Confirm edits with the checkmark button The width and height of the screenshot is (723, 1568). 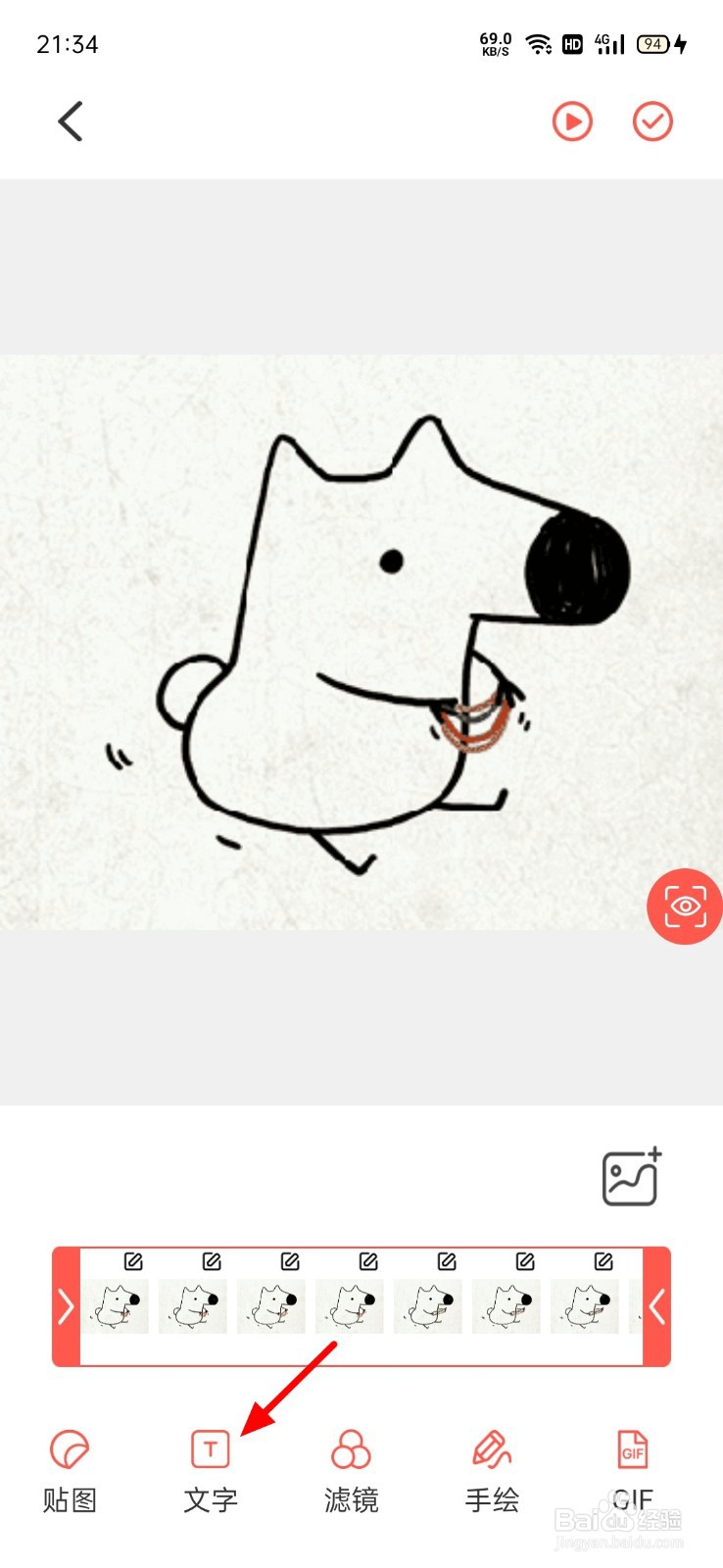click(x=652, y=121)
